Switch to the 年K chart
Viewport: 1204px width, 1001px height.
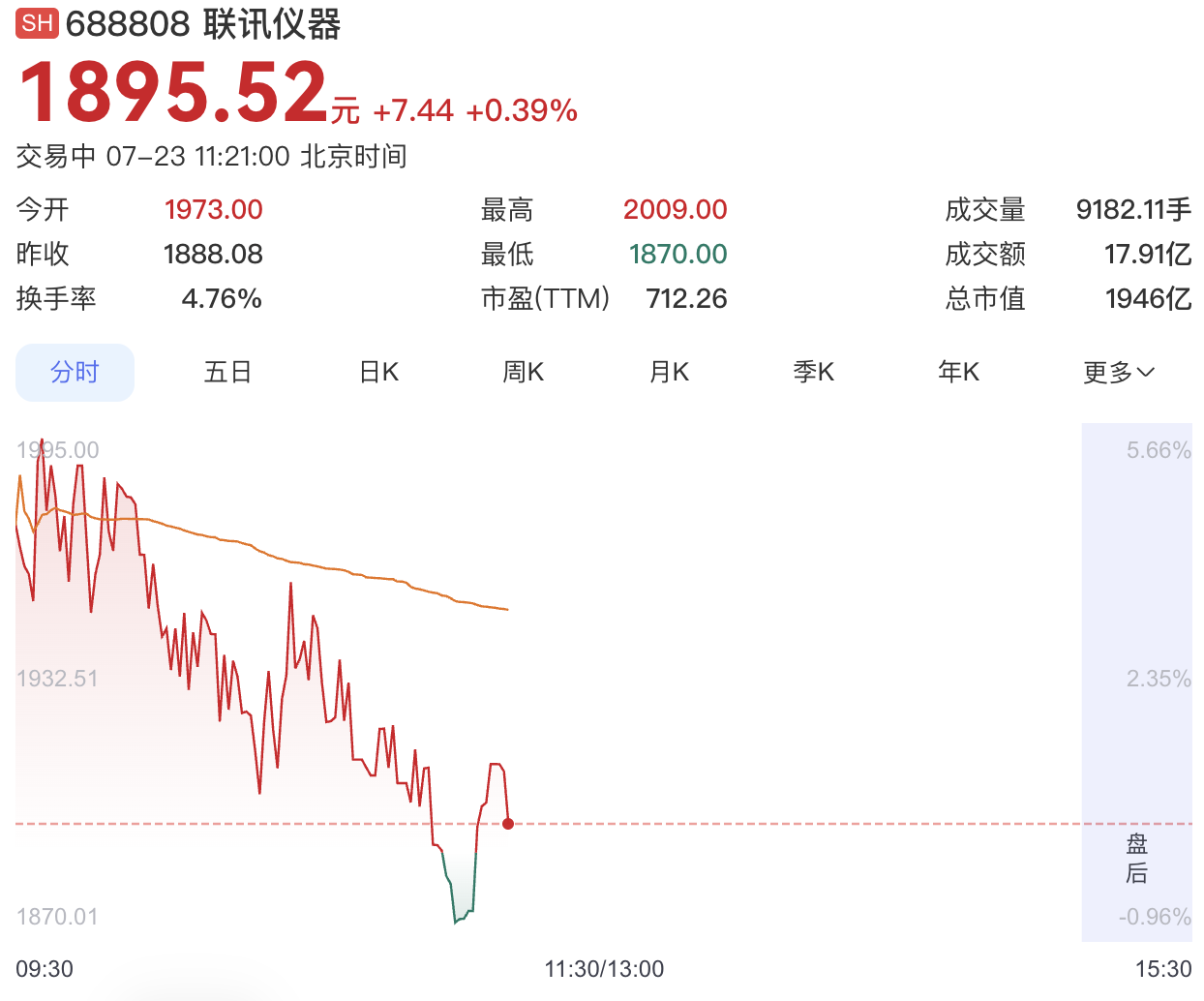(959, 373)
